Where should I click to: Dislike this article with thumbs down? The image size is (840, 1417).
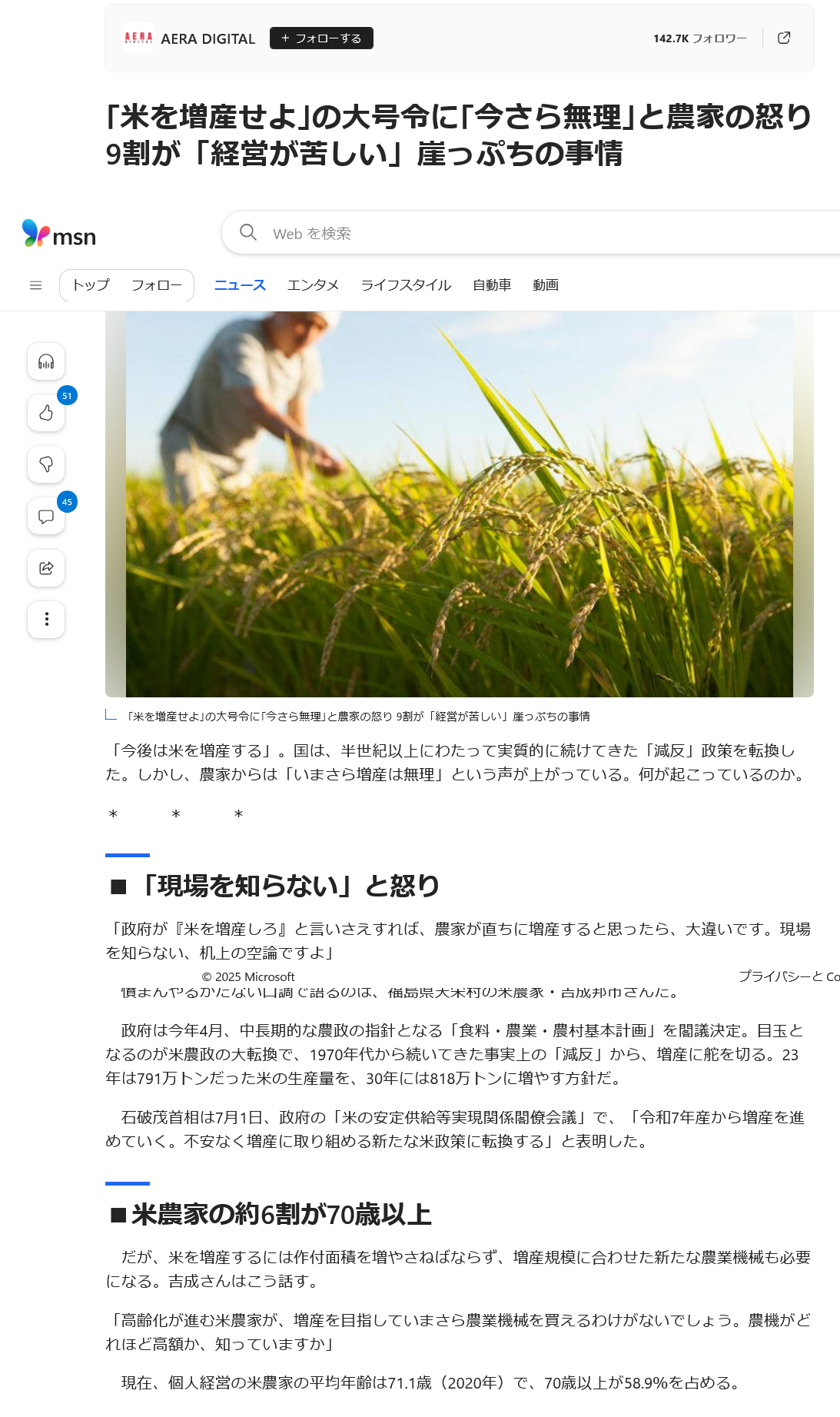point(46,464)
